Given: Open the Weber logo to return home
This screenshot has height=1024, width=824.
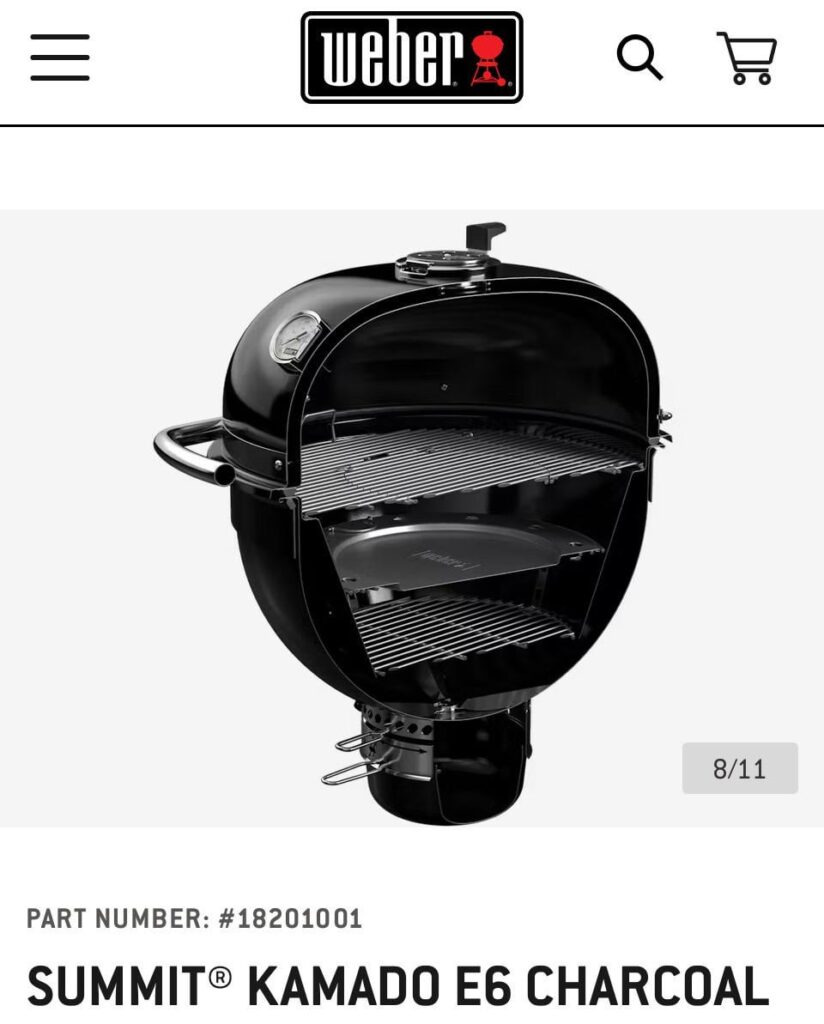Looking at the screenshot, I should [410, 55].
